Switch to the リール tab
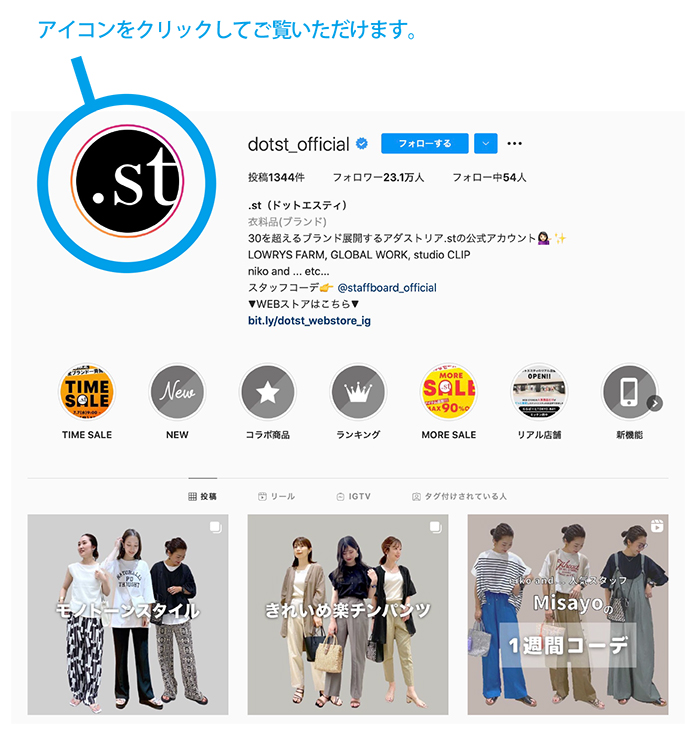Image resolution: width=700 pixels, height=736 pixels. [277, 496]
